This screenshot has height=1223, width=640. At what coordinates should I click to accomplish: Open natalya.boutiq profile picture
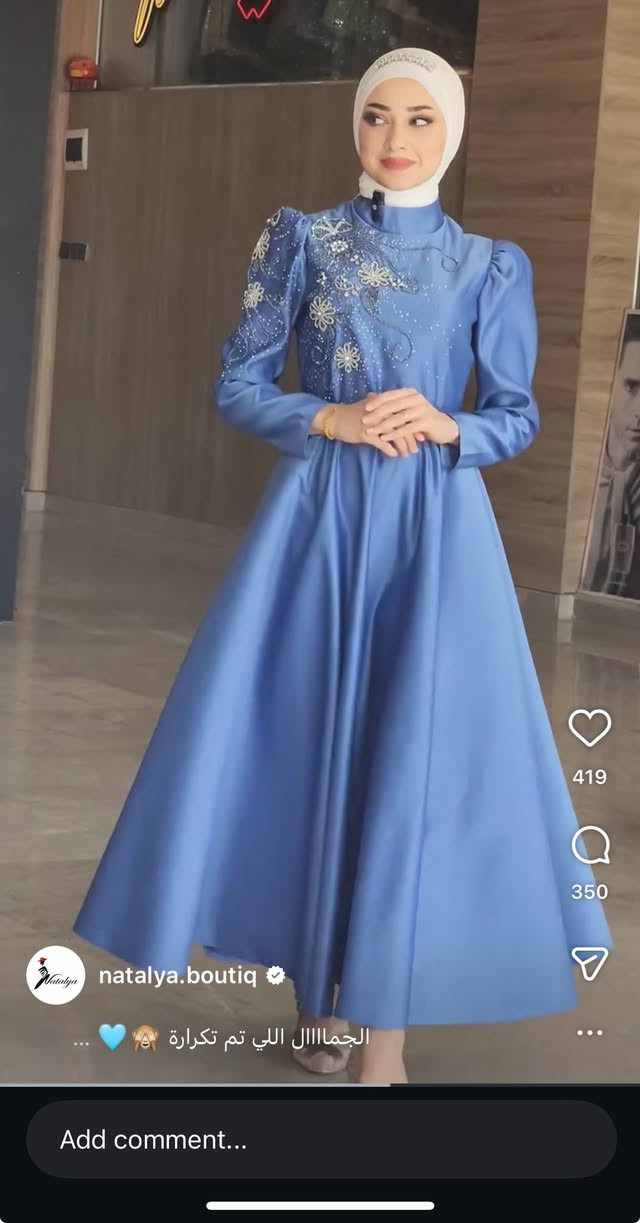[x=55, y=975]
